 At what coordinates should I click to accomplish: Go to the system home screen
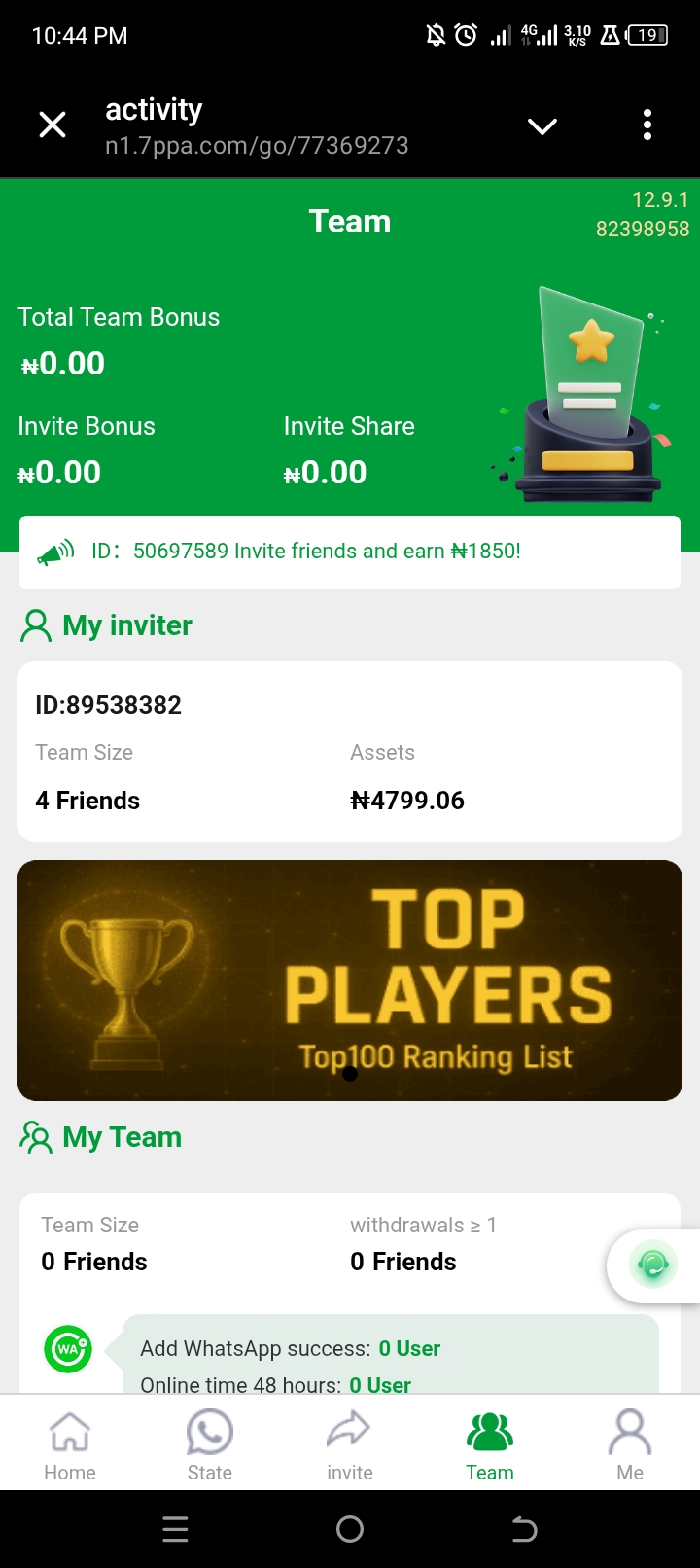[350, 1530]
